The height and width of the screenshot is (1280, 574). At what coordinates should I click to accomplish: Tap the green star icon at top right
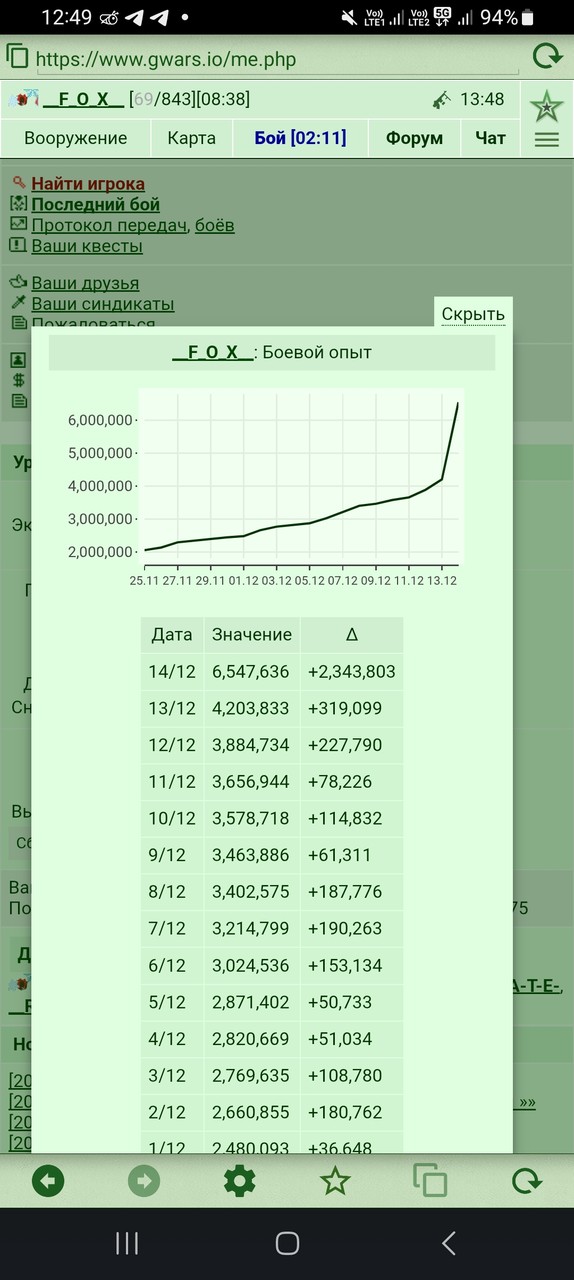click(547, 106)
